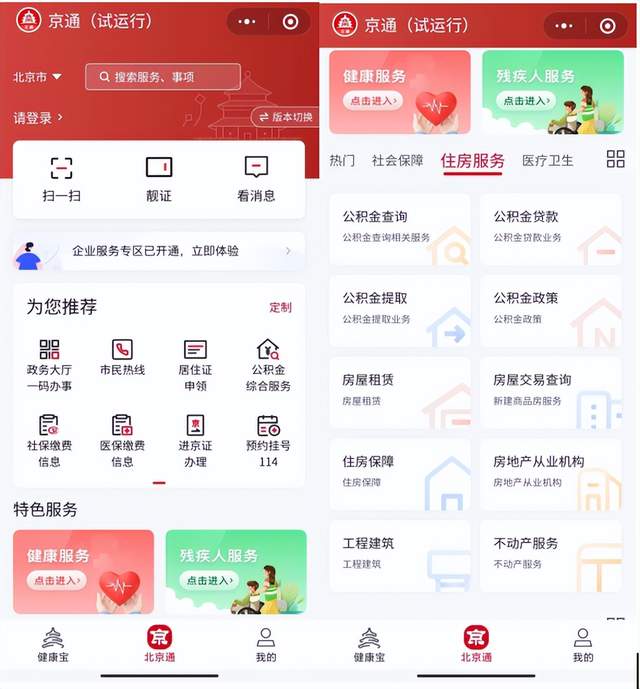Open 不动产服务 card
This screenshot has width=640, height=689.
coord(550,555)
